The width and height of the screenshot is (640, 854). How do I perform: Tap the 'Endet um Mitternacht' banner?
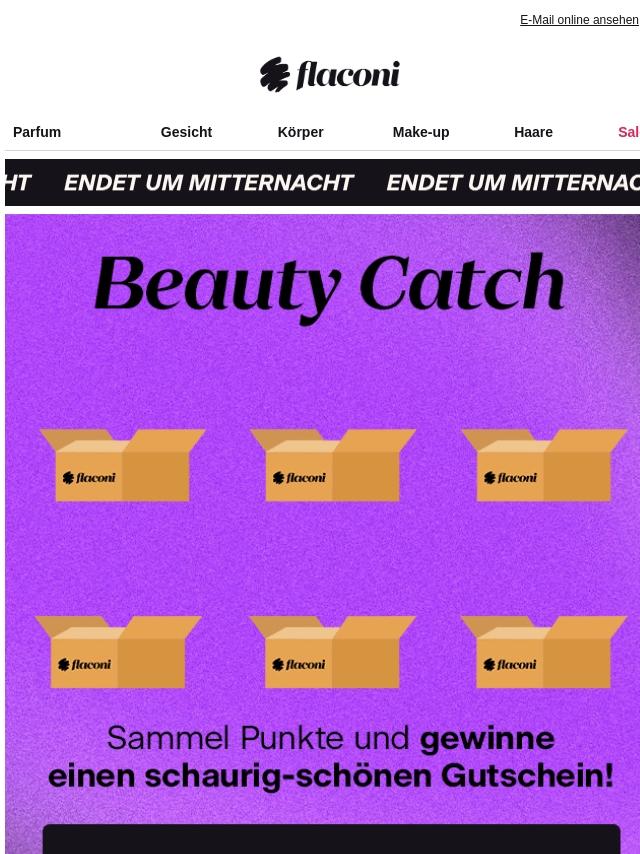(x=322, y=182)
